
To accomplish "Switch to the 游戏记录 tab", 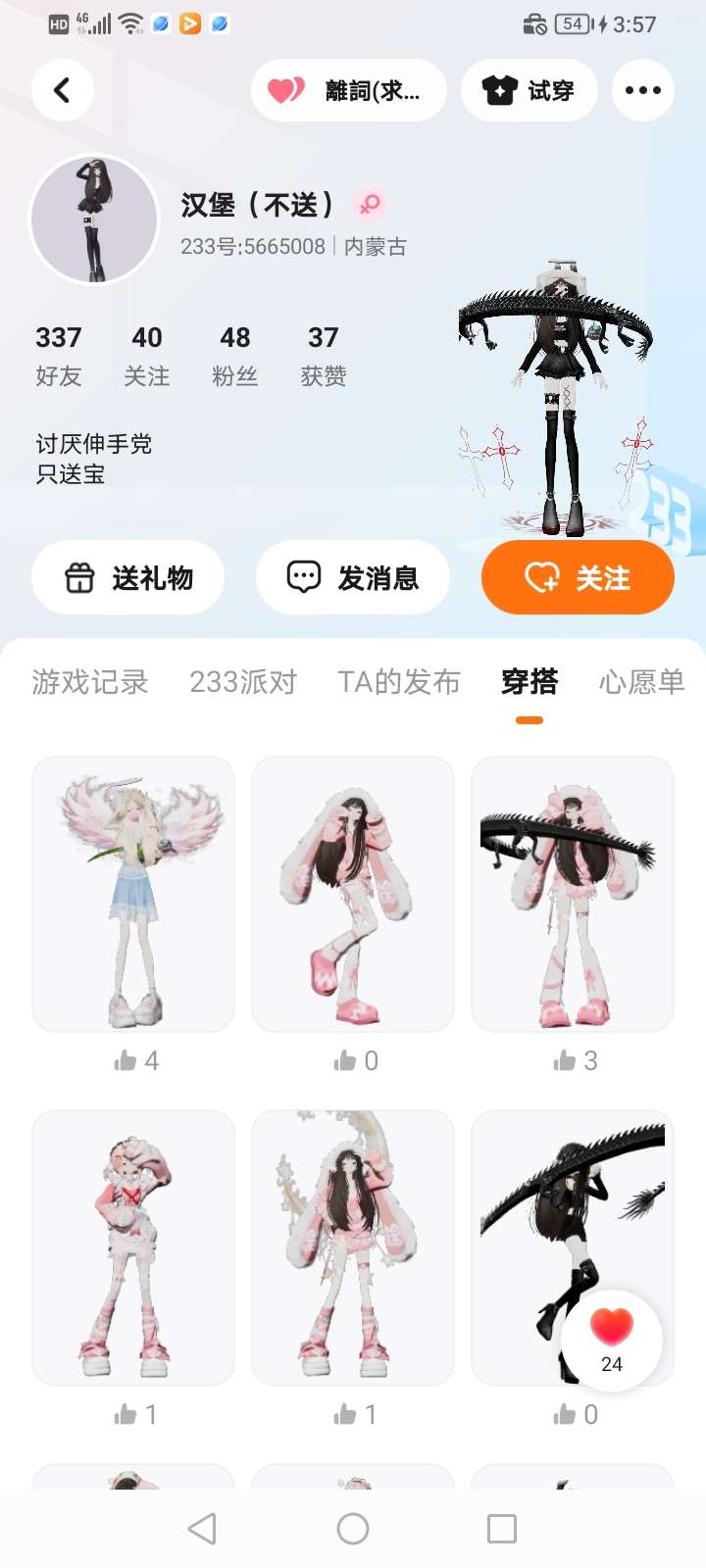I will (90, 681).
